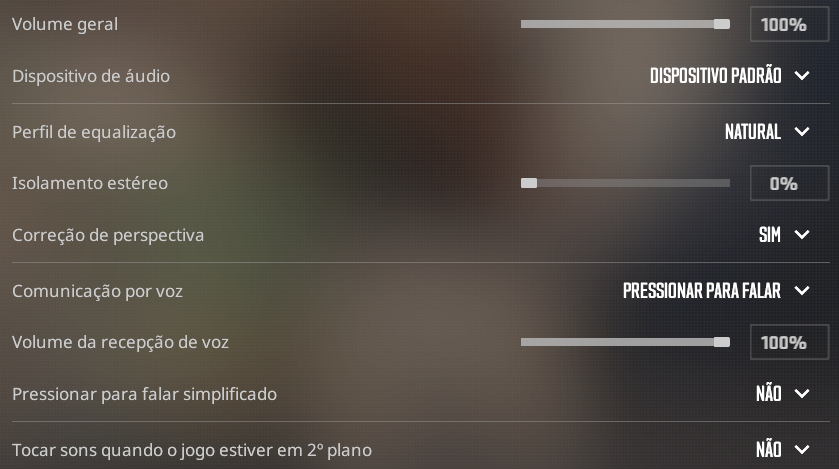Expand the Perfil de equalização dropdown
Image resolution: width=839 pixels, height=469 pixels.
(x=767, y=132)
